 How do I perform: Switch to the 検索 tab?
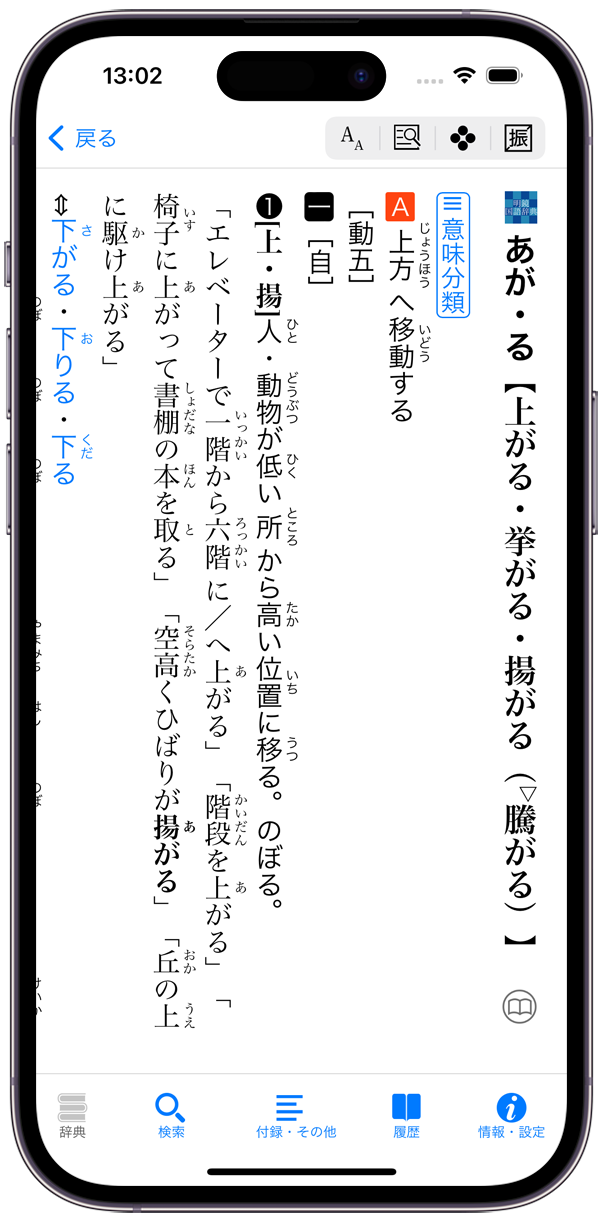[171, 1115]
